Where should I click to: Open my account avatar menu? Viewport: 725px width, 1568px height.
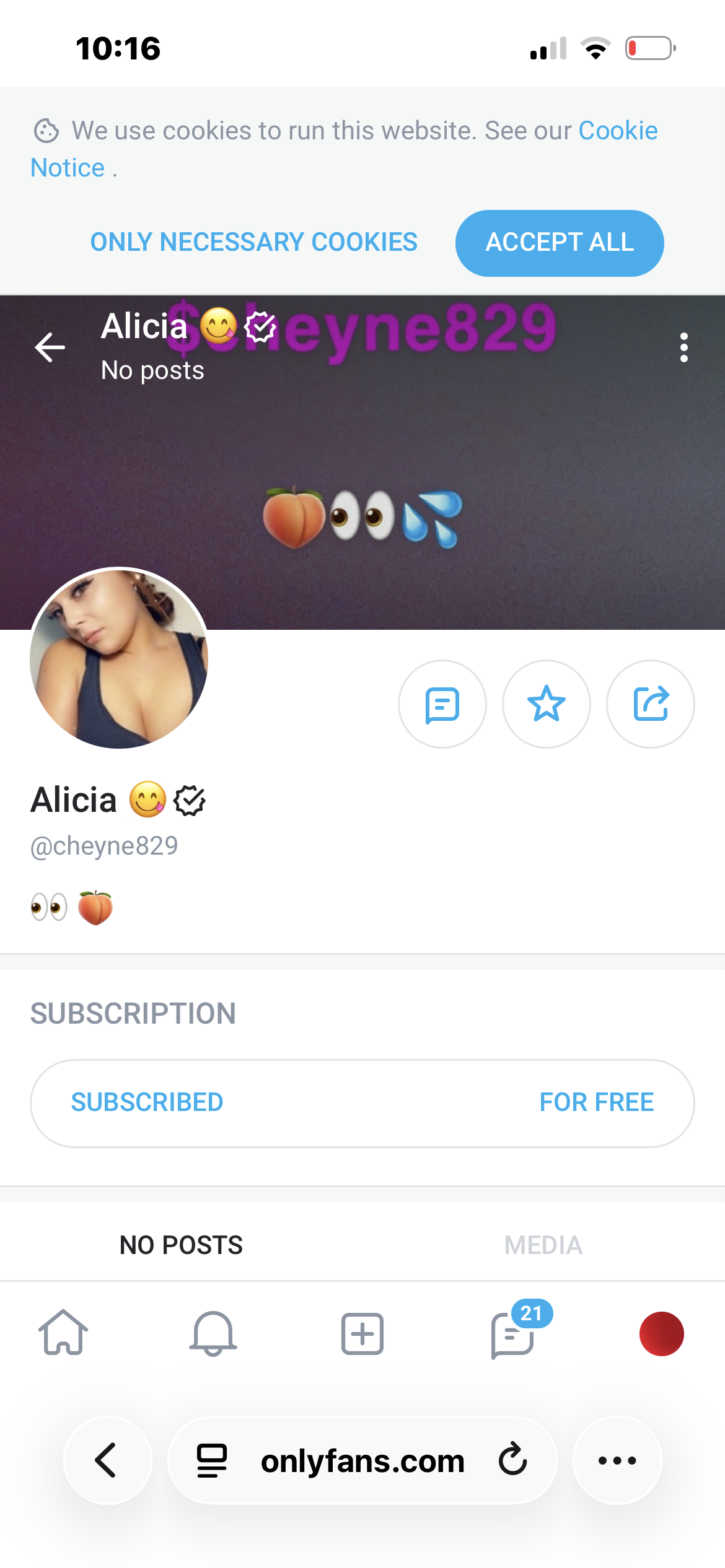(661, 1333)
